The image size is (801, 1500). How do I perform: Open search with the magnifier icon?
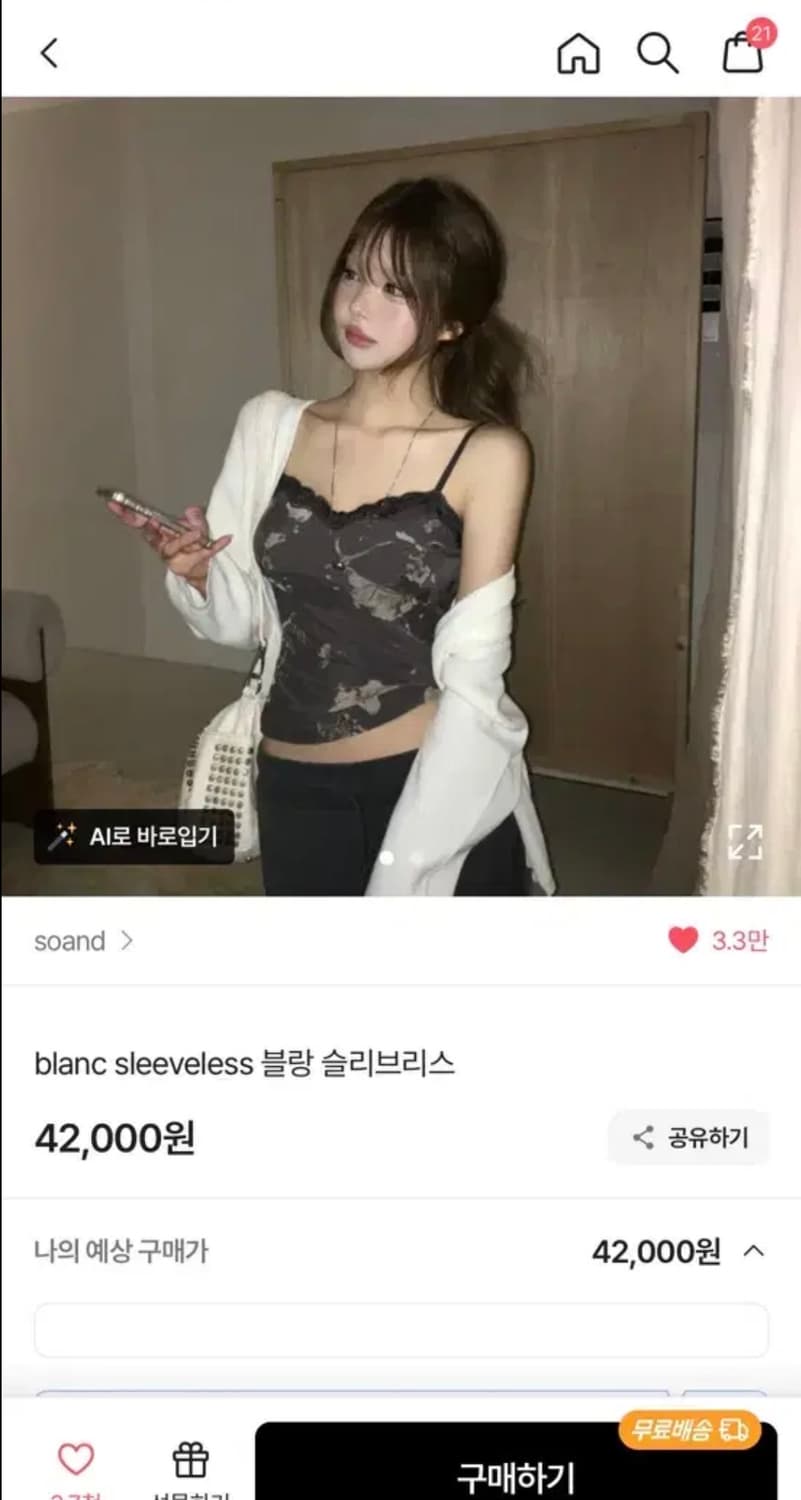click(657, 55)
